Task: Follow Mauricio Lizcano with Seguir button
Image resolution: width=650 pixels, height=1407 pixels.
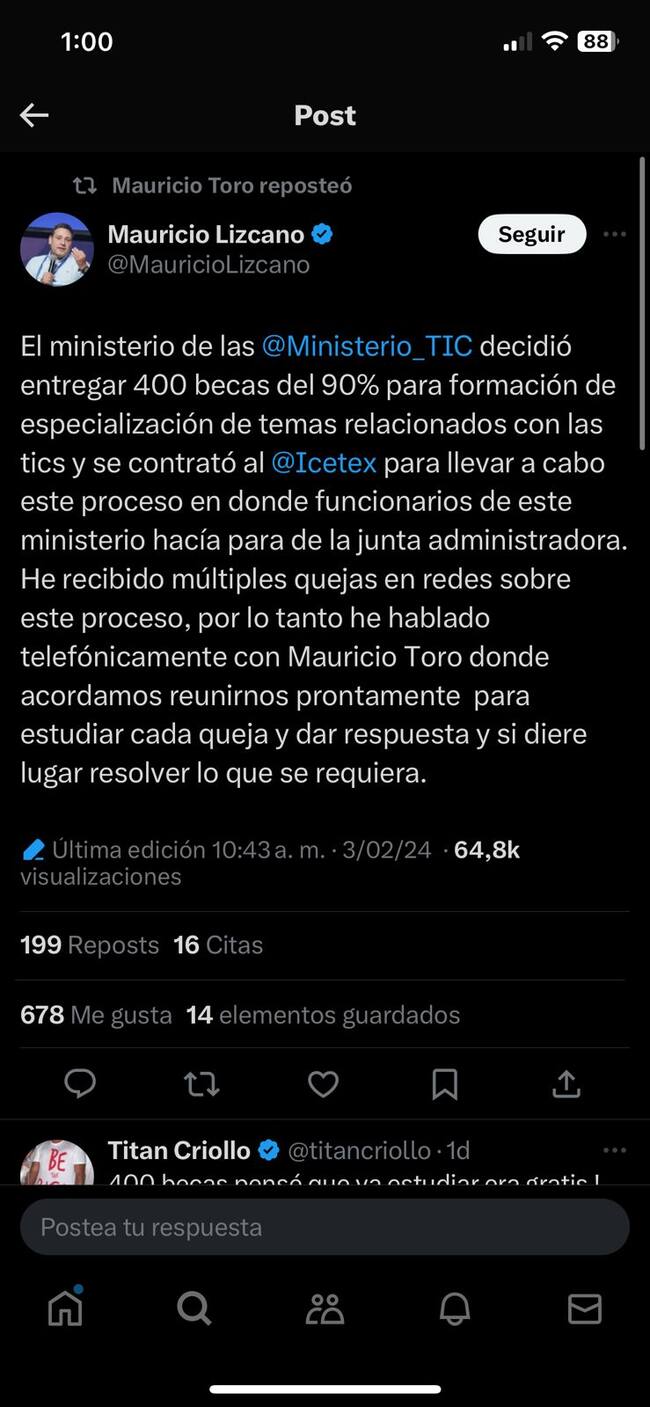Action: [x=531, y=235]
